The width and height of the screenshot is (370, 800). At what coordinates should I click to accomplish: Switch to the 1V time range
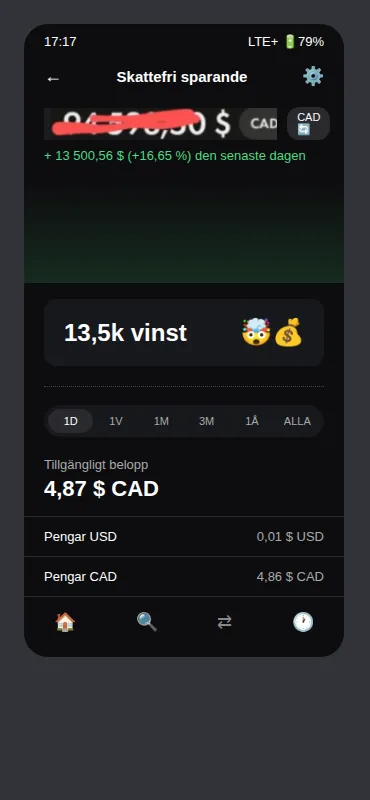pos(116,421)
